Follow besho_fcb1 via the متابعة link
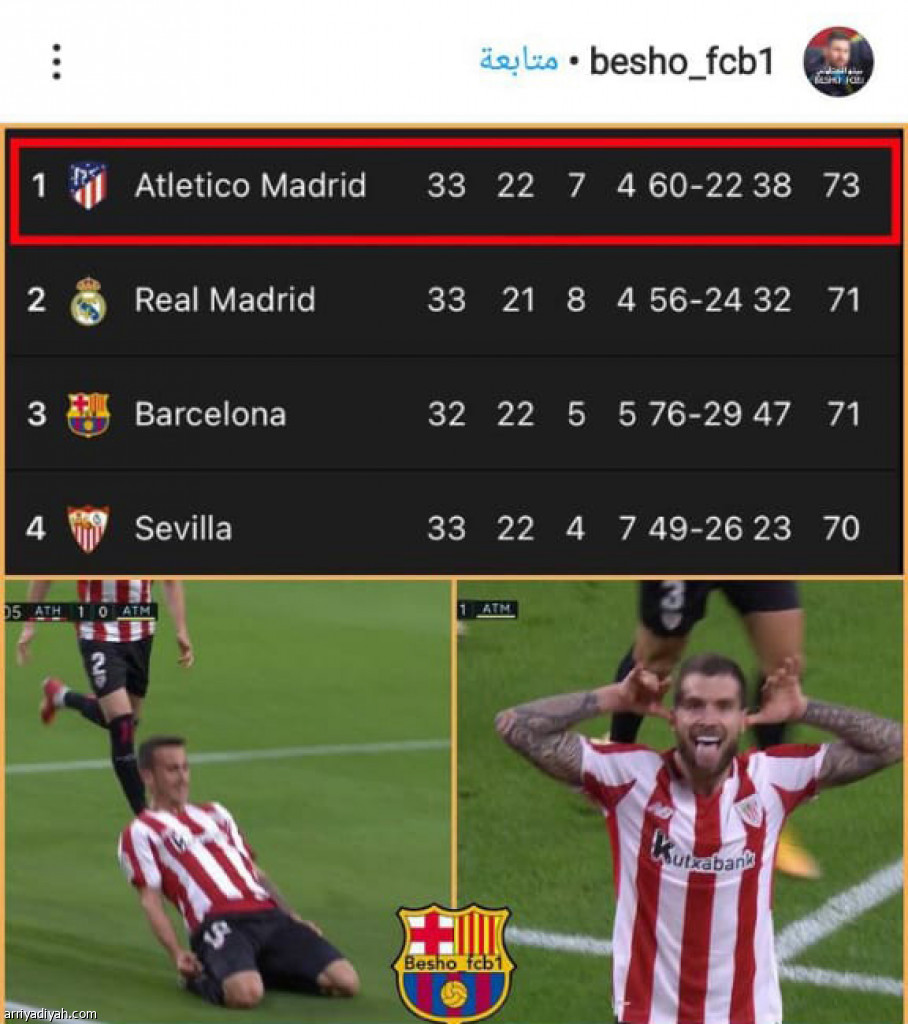This screenshot has width=908, height=1024. pos(518,62)
